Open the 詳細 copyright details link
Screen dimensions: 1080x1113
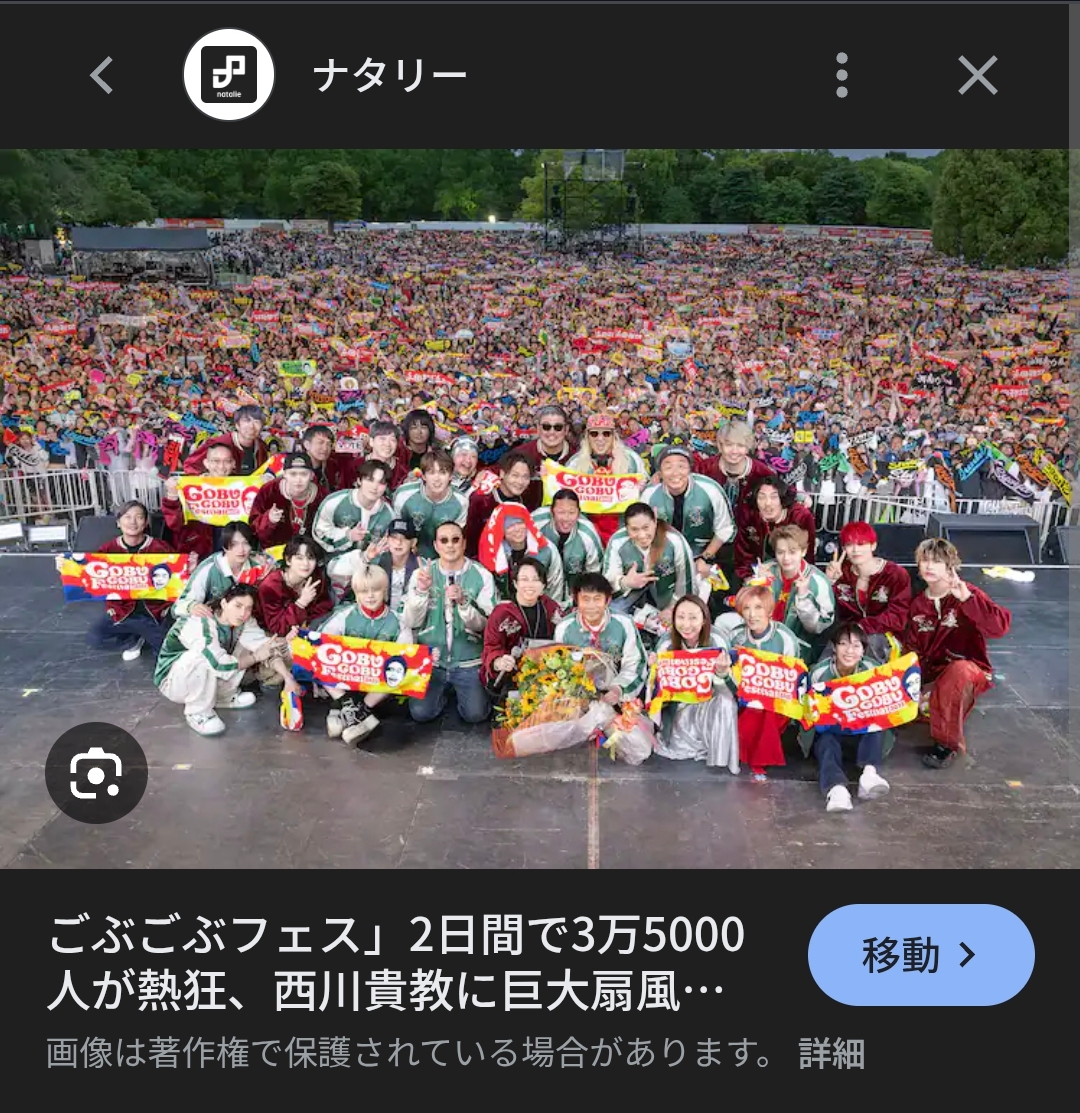831,1053
